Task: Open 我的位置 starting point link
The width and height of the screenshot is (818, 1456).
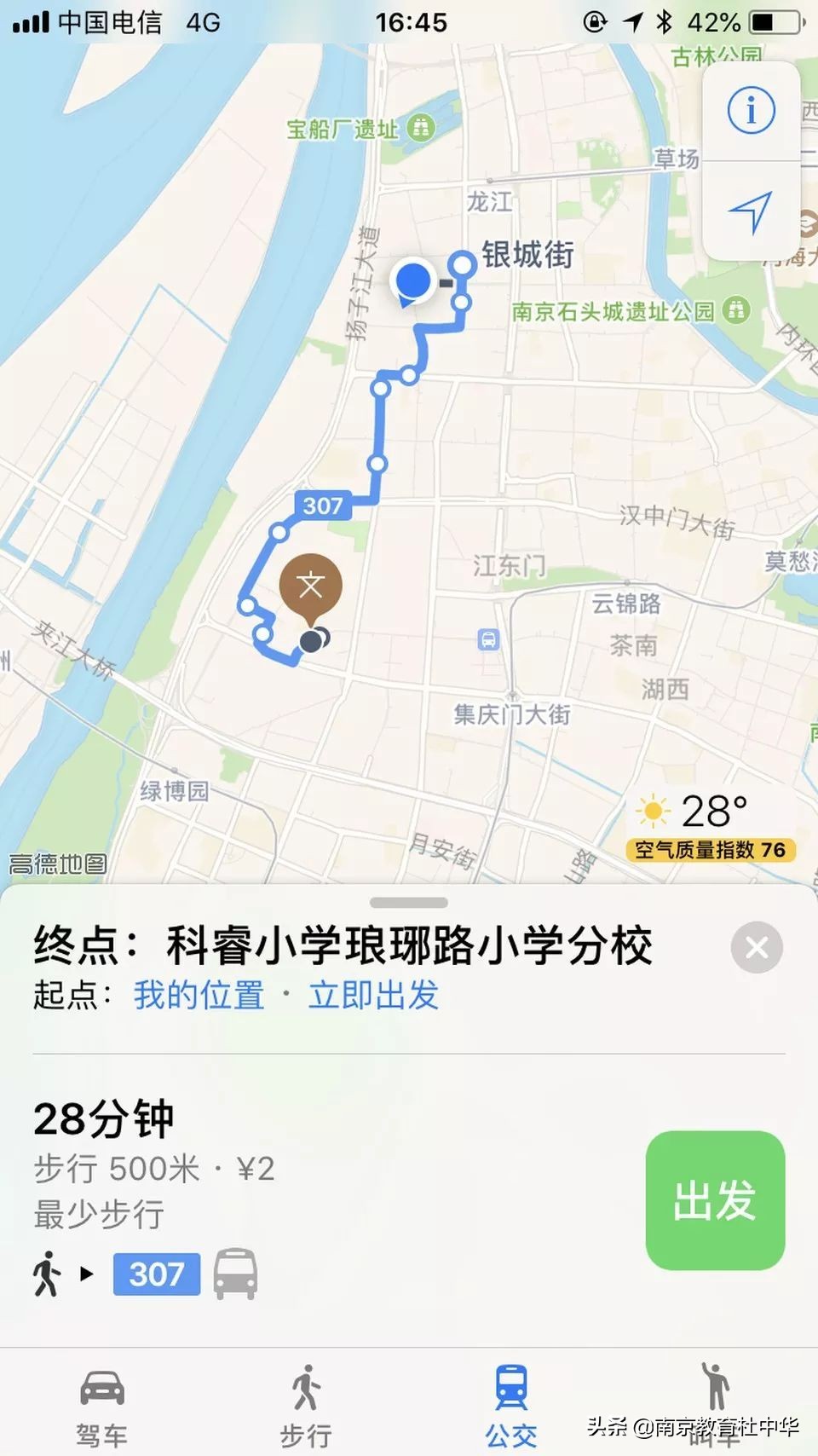Action: point(198,996)
